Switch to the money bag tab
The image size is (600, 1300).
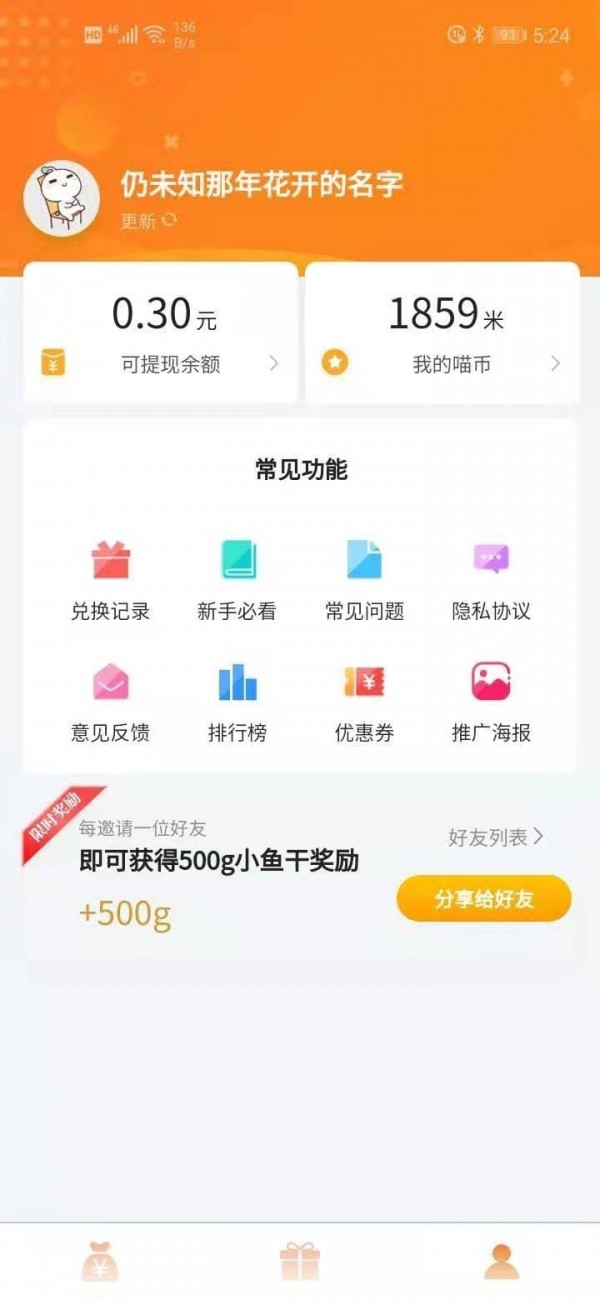tap(100, 1262)
